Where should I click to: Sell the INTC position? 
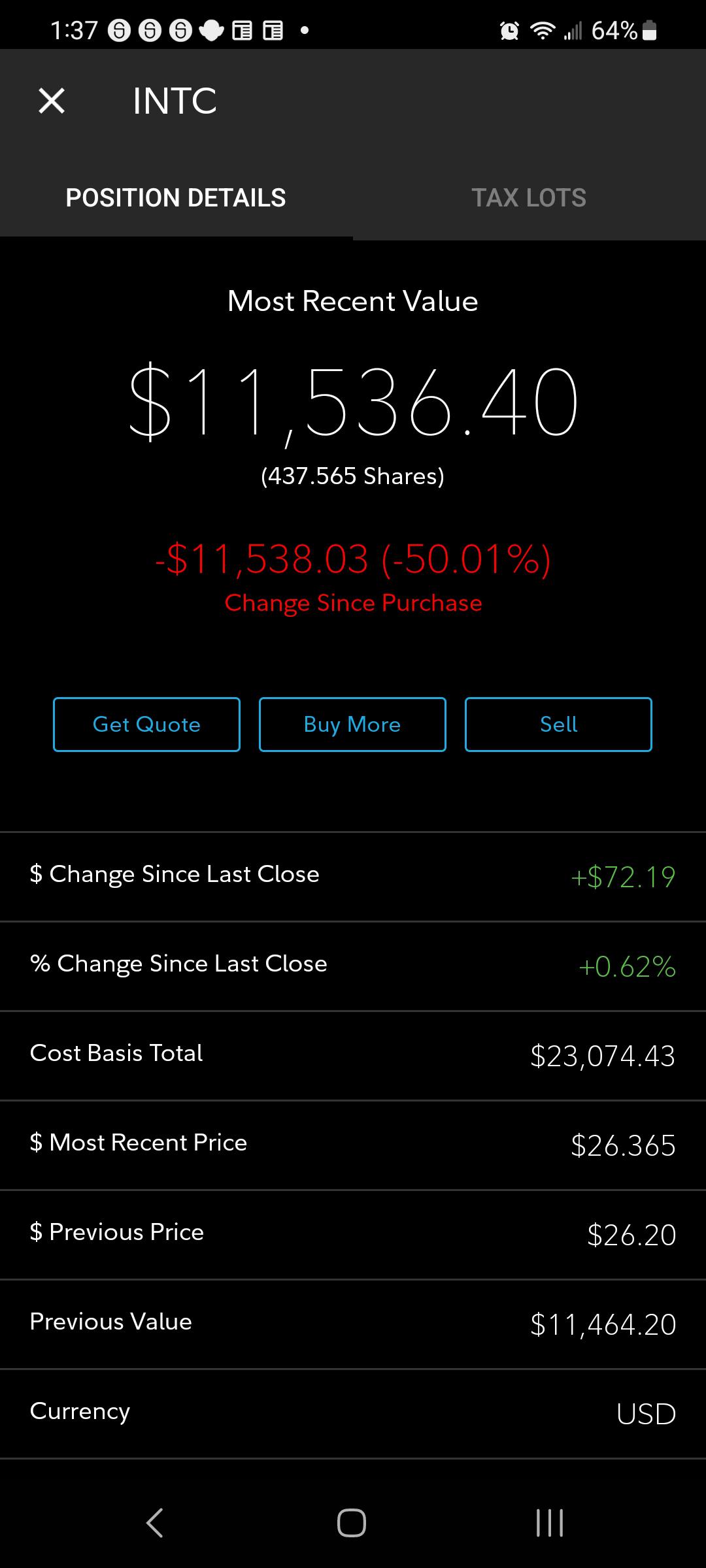point(558,725)
